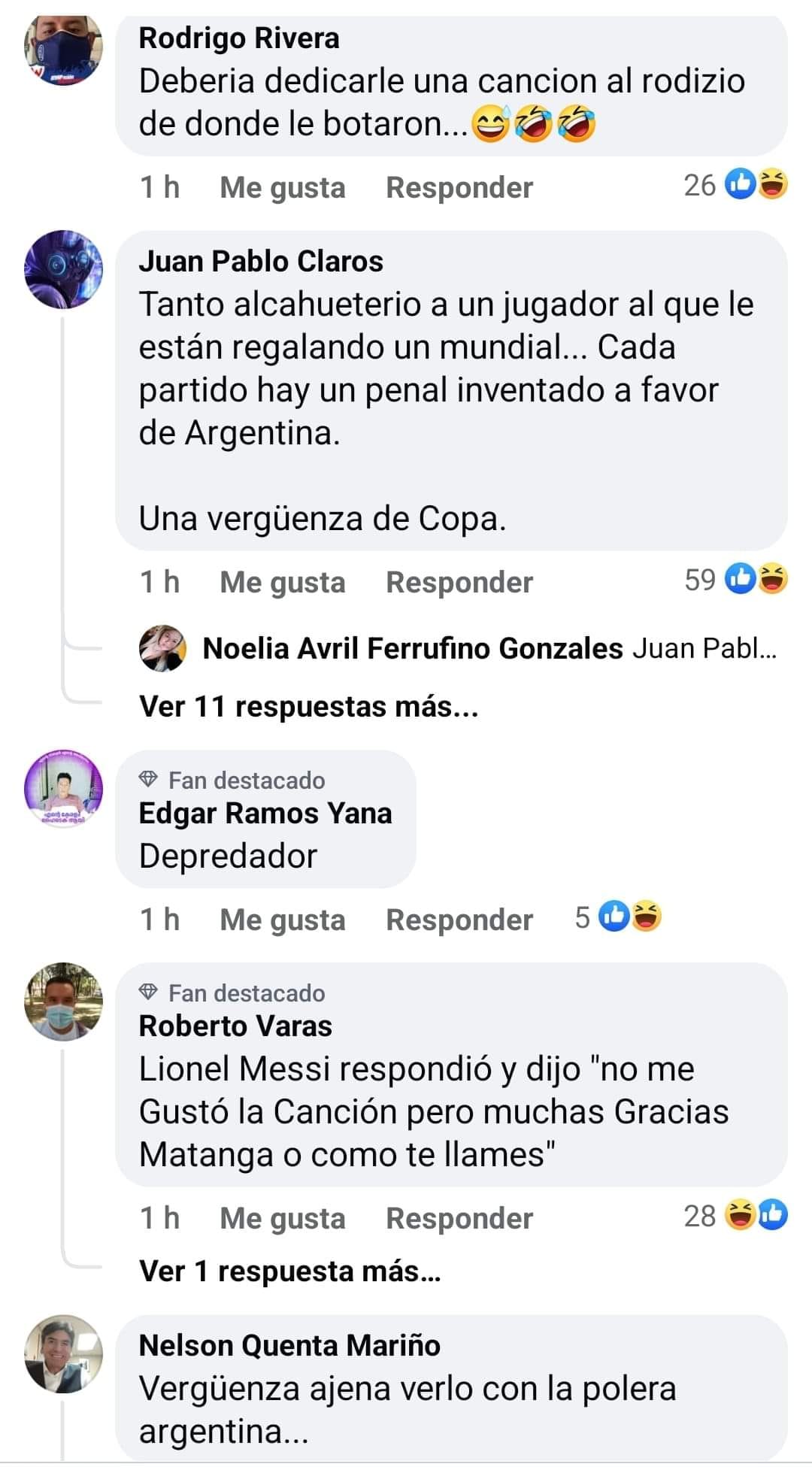
Task: Reply to Rodrigo Rivera's comment
Action: (x=459, y=187)
